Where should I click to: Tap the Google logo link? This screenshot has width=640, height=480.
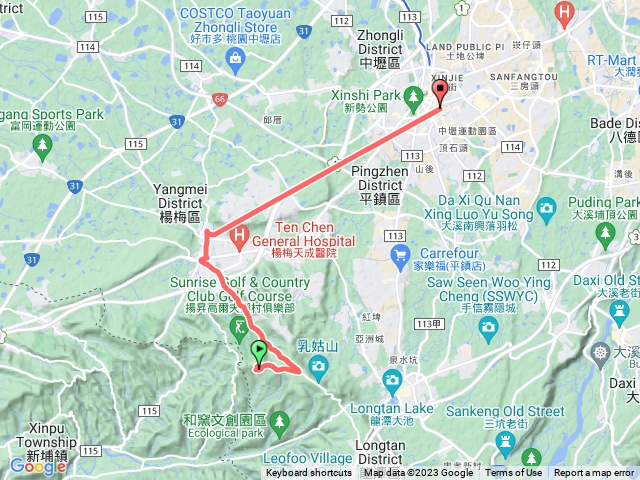(37, 465)
